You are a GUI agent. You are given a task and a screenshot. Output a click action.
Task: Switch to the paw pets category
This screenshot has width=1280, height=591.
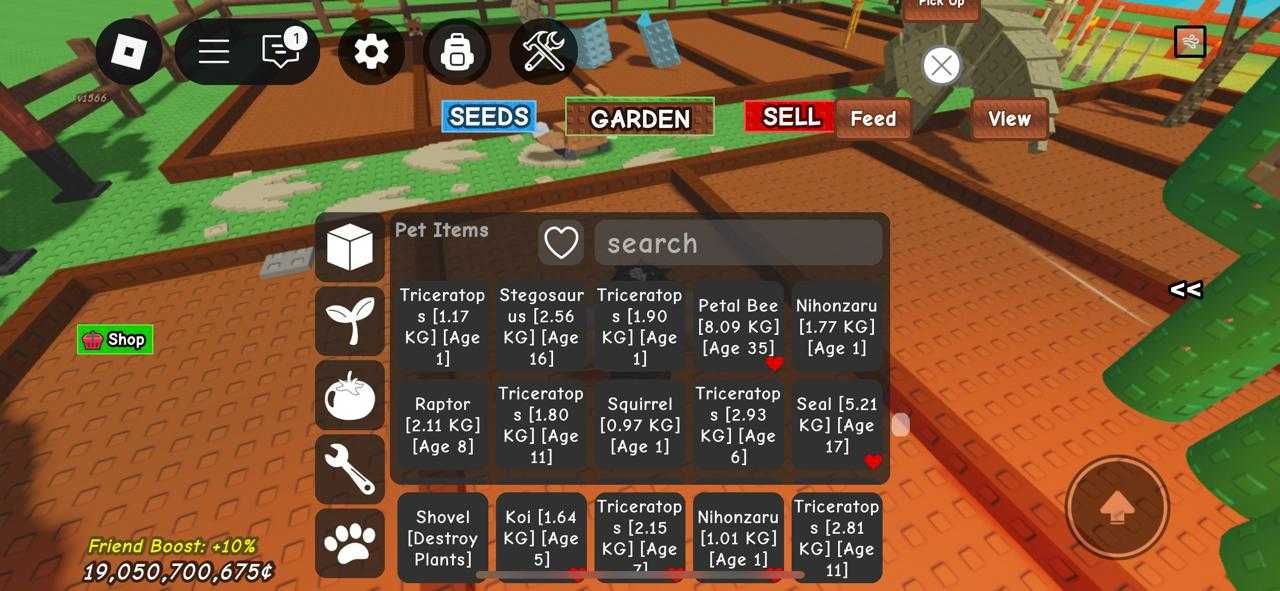[x=350, y=543]
